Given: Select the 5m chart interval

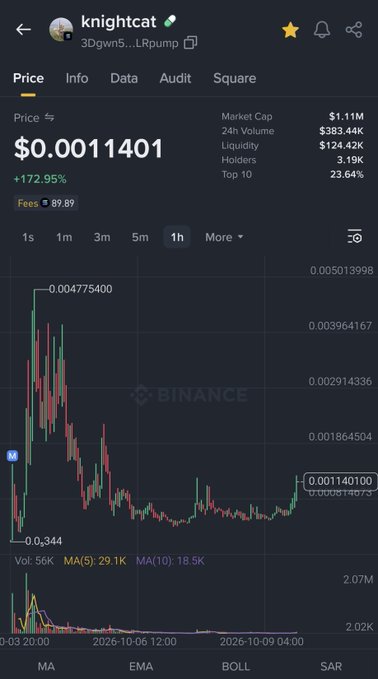Looking at the screenshot, I should point(140,237).
